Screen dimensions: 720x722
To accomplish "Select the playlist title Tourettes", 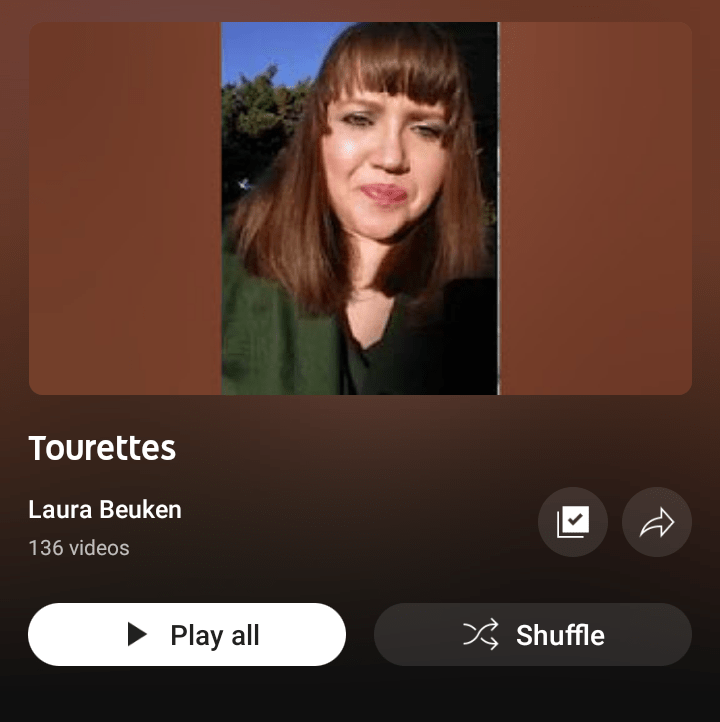I will coord(102,449).
